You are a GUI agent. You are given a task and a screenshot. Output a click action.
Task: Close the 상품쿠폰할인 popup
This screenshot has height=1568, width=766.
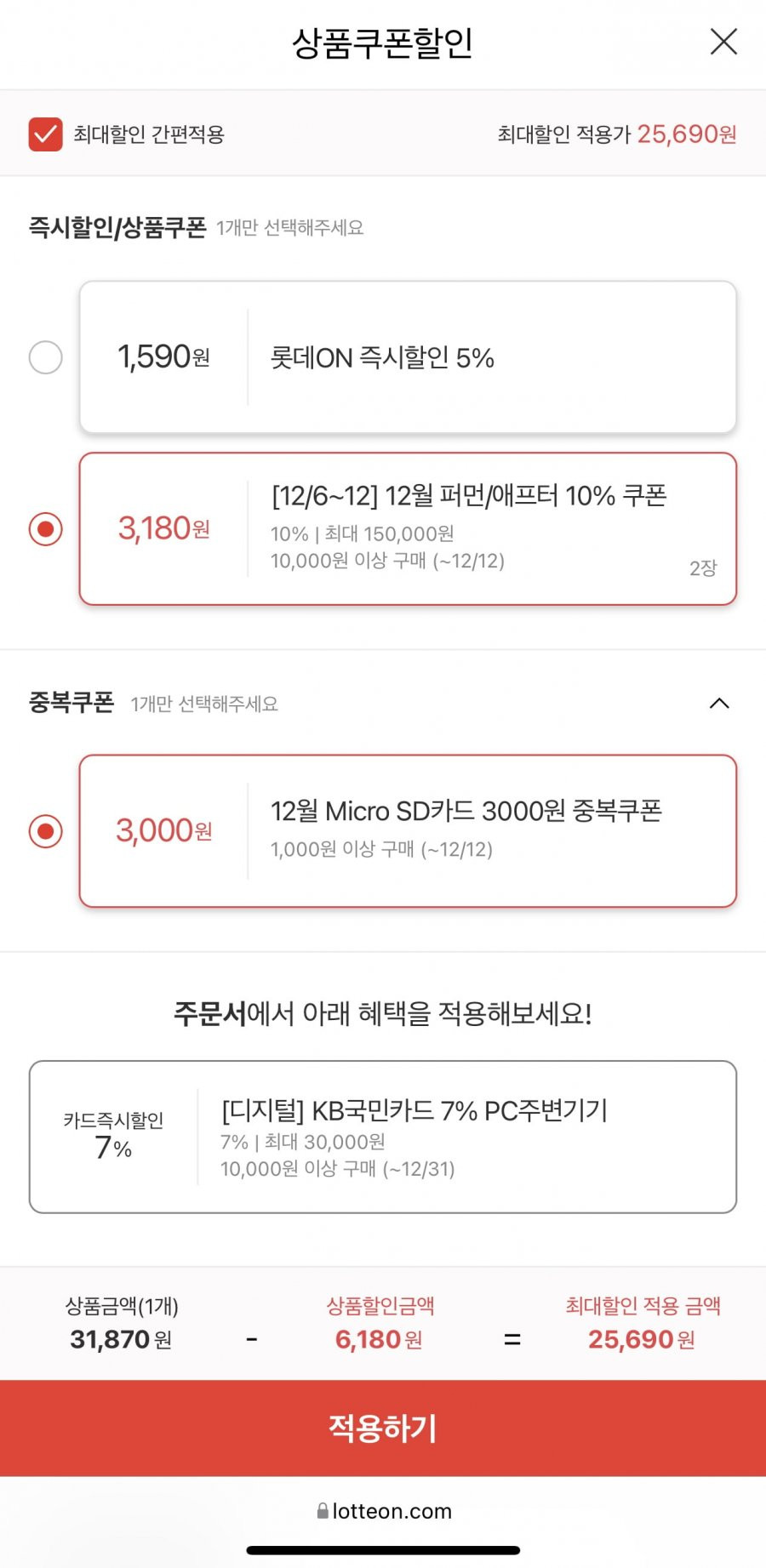tap(723, 41)
